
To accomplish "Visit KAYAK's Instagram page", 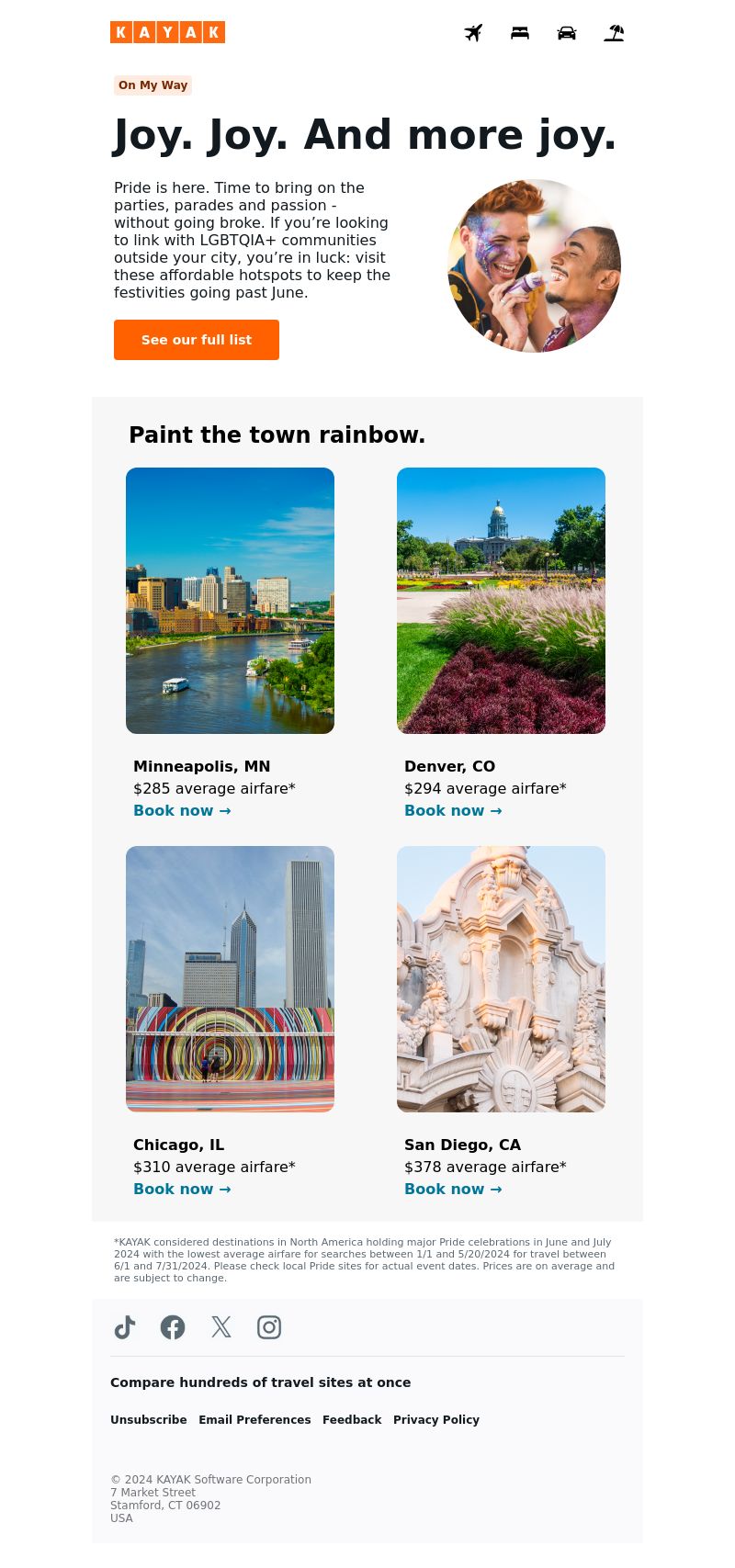I will point(269,1327).
